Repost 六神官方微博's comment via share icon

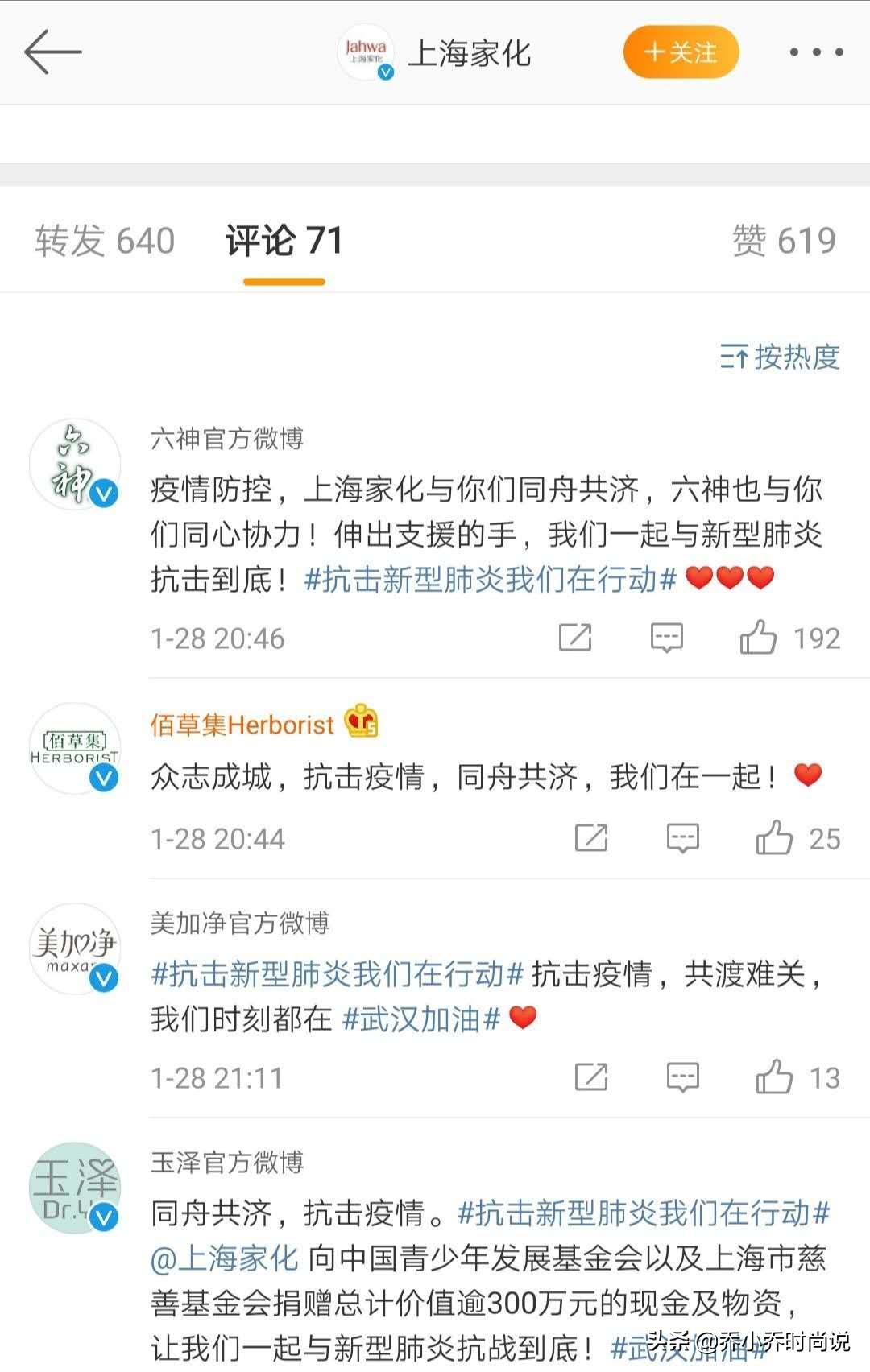(574, 638)
